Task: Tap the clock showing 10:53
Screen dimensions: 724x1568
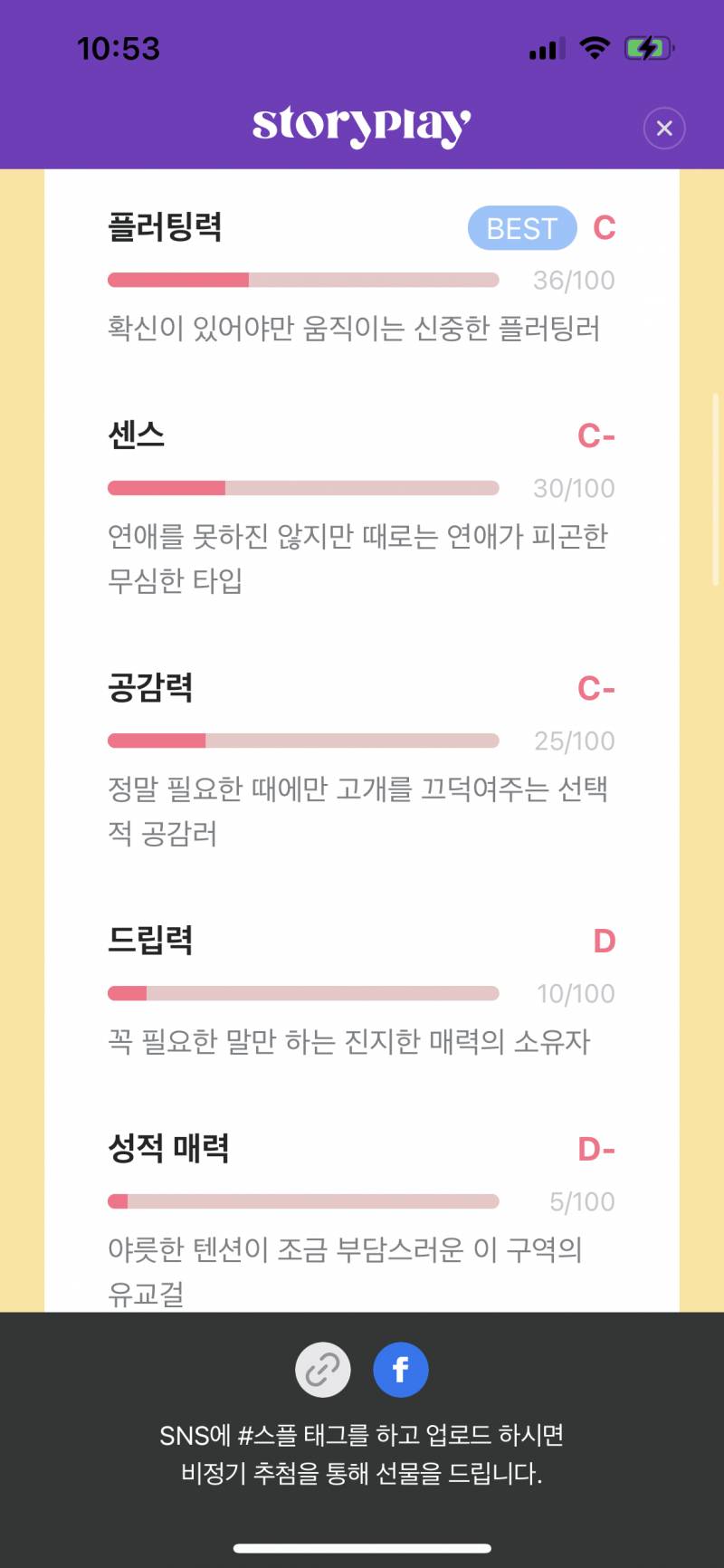Action: click(119, 50)
